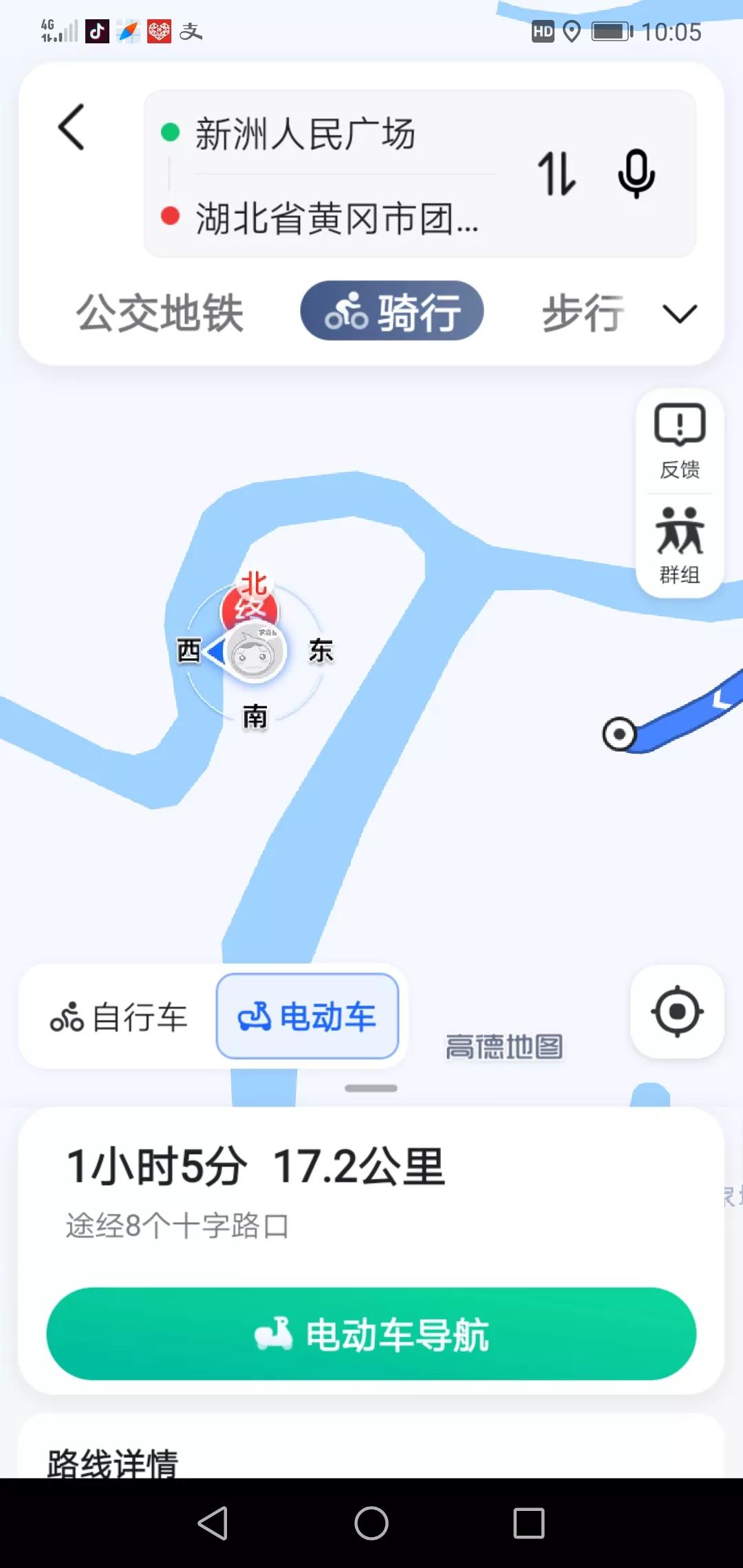Switch to the 公交地铁 transit tab
This screenshot has height=1568, width=743.
(x=160, y=313)
